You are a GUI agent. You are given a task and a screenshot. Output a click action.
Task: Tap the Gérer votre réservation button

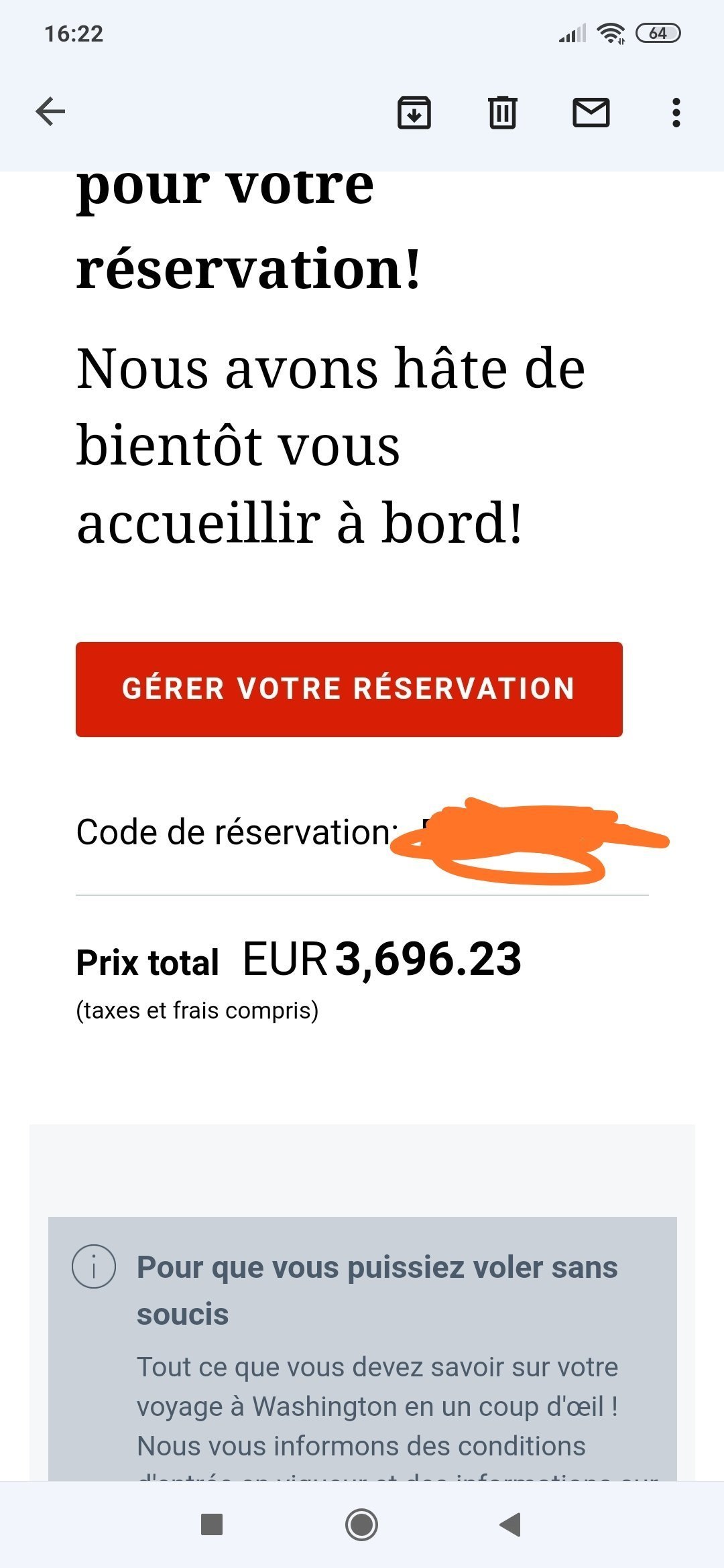click(x=349, y=690)
